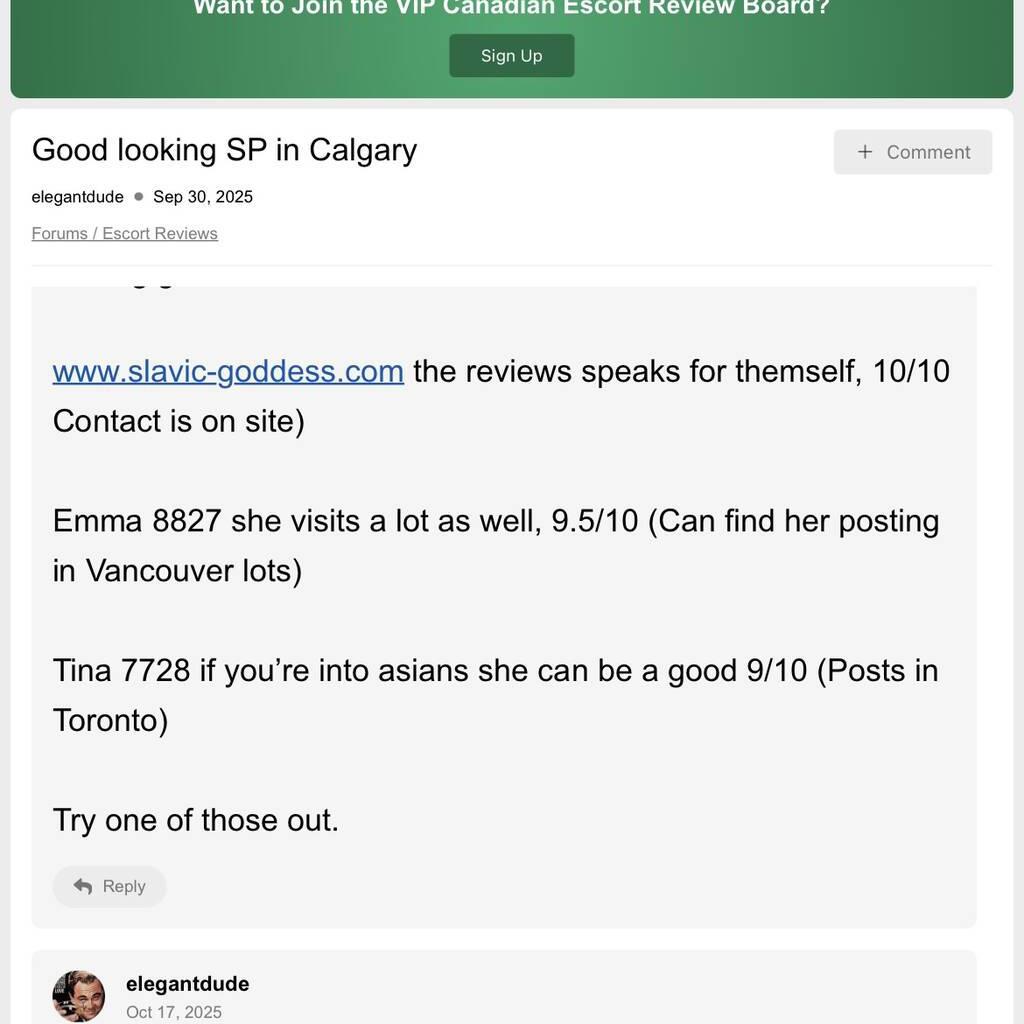The height and width of the screenshot is (1024, 1024).
Task: Open the Forums / Escort Reviews breadcrumb
Action: 124,233
